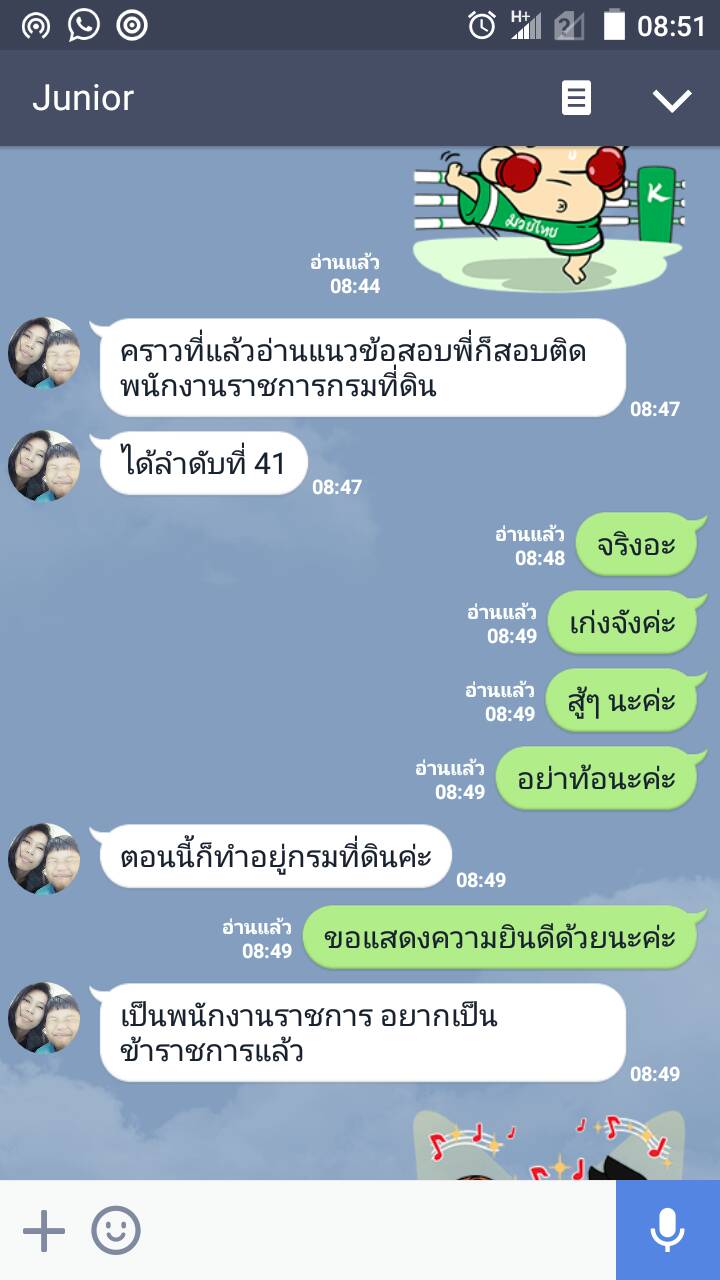This screenshot has height=1280, width=720.
Task: Open Junior's avatar next to ได้ลำดับที่ 41
Action: tap(45, 466)
